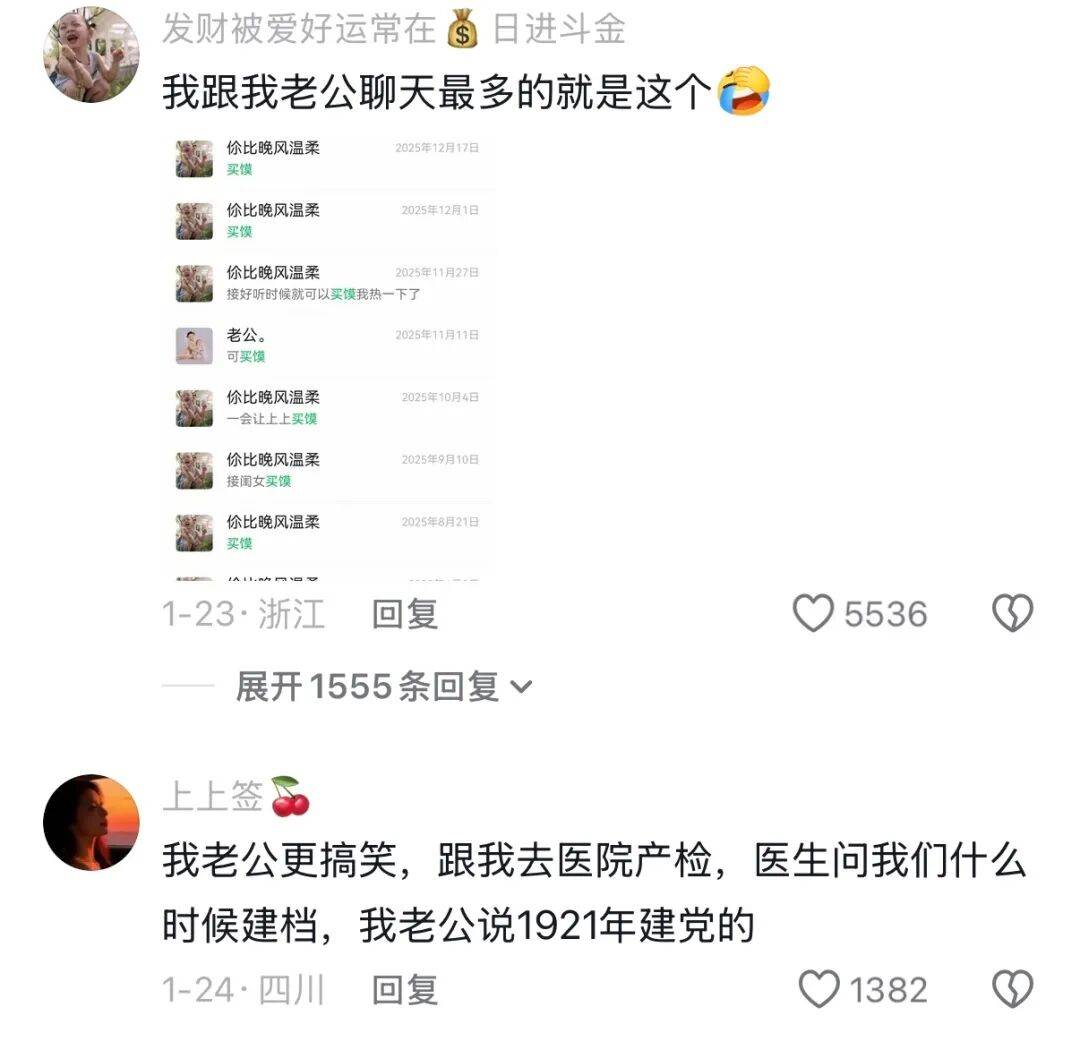Open profile picture of 上上签

tap(91, 822)
